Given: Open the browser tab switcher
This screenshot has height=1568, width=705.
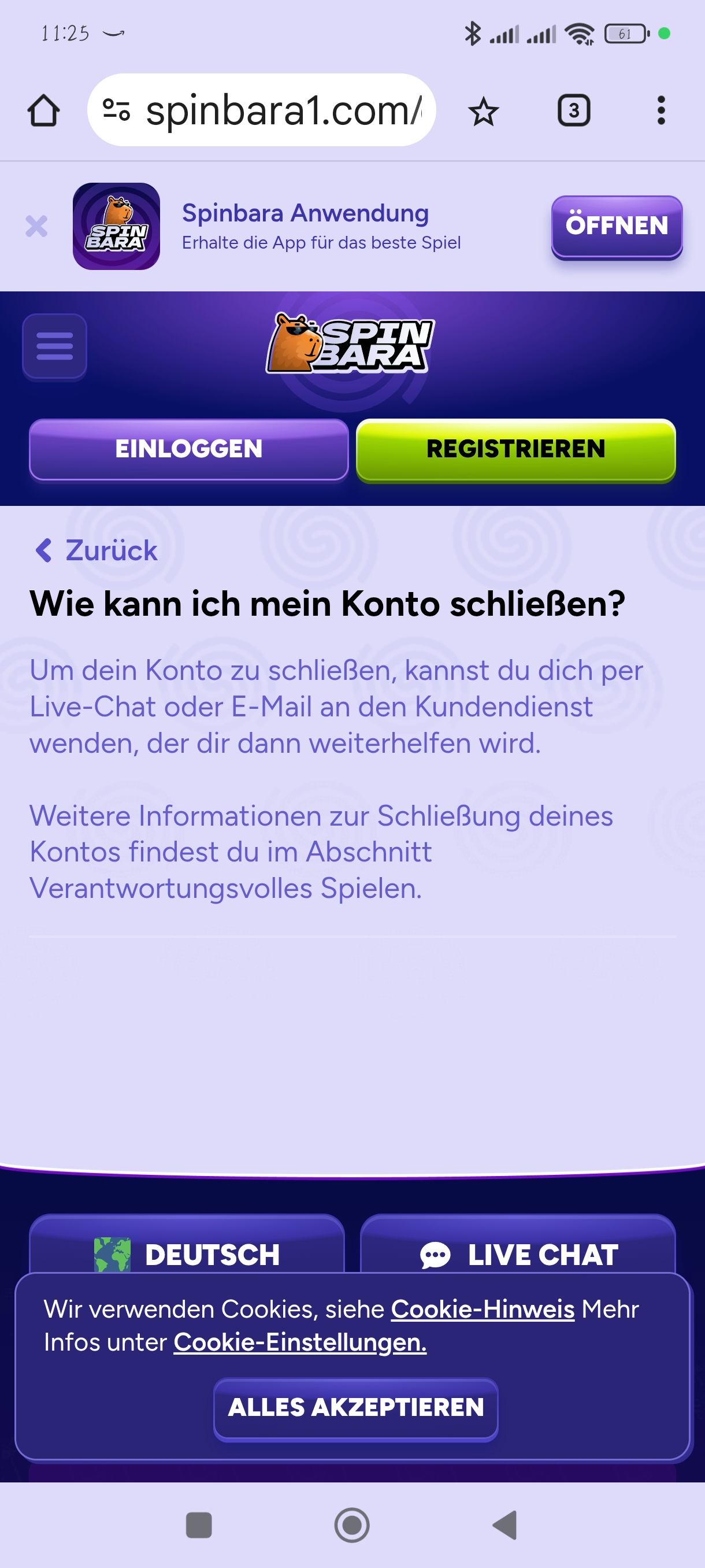Looking at the screenshot, I should (574, 111).
